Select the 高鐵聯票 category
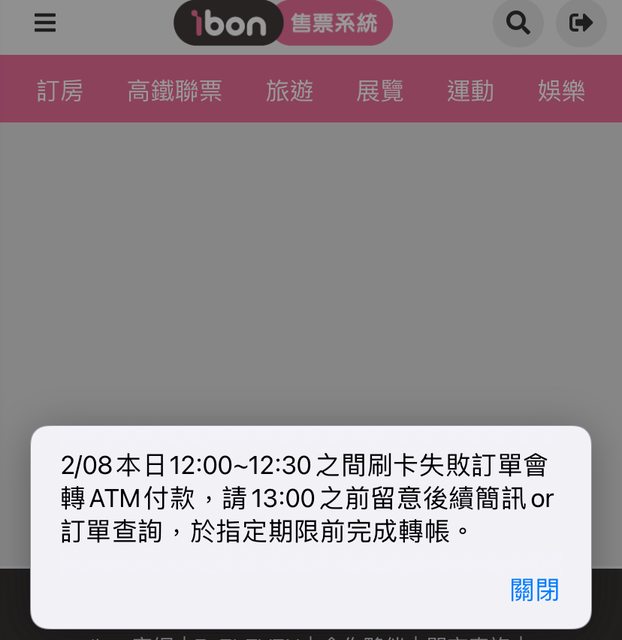The image size is (622, 640). click(174, 91)
